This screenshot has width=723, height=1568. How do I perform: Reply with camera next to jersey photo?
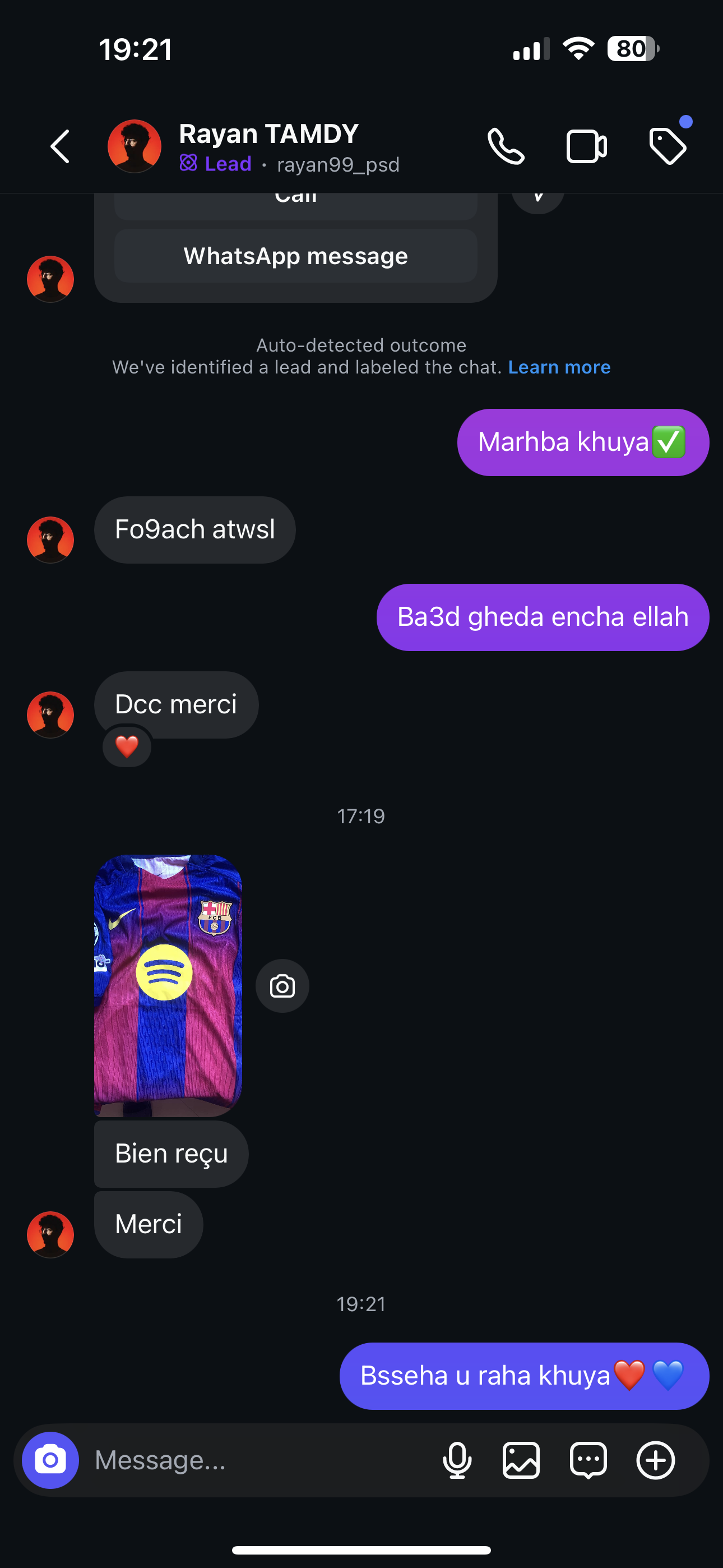pos(282,986)
